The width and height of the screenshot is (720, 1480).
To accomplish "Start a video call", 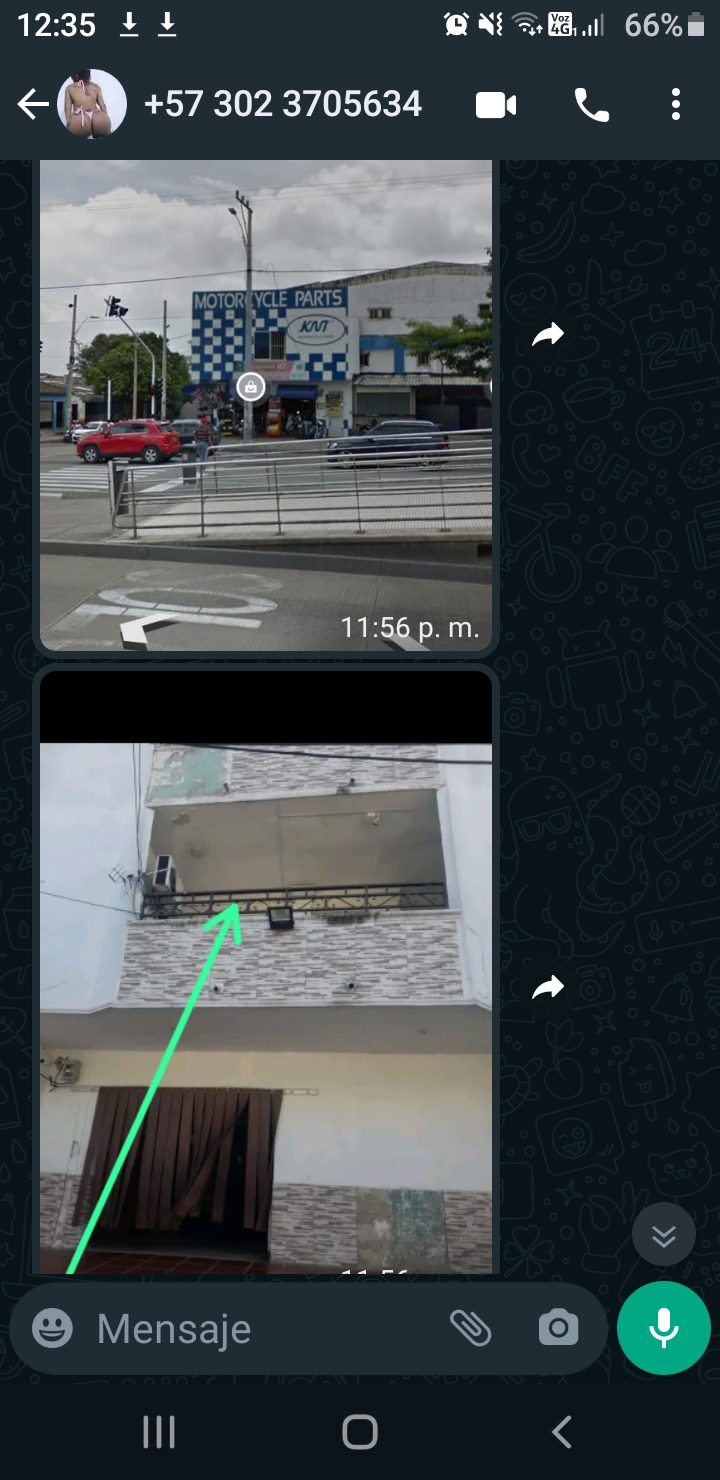I will [x=496, y=105].
